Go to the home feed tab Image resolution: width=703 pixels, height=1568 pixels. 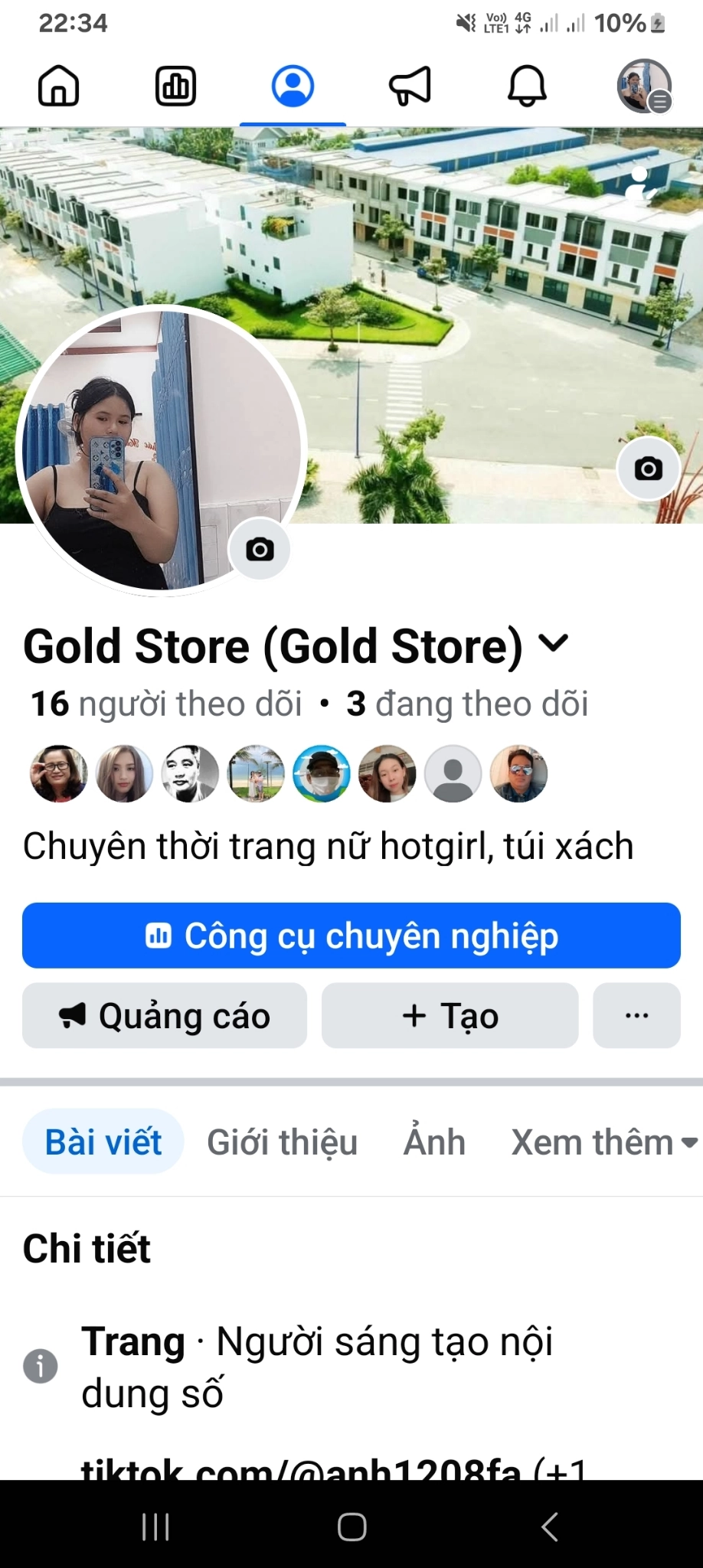59,86
